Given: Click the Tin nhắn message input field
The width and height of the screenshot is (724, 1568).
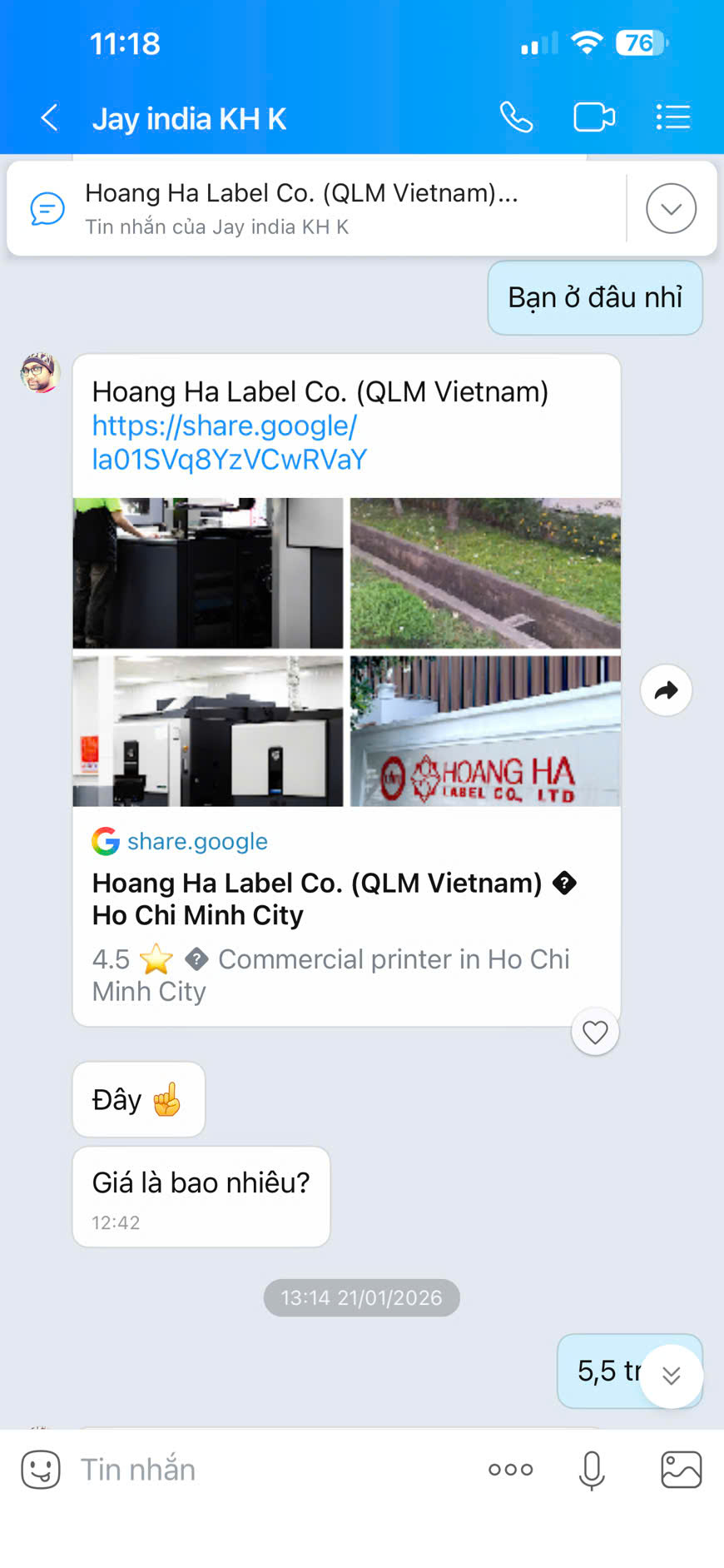Looking at the screenshot, I should coord(250,1469).
